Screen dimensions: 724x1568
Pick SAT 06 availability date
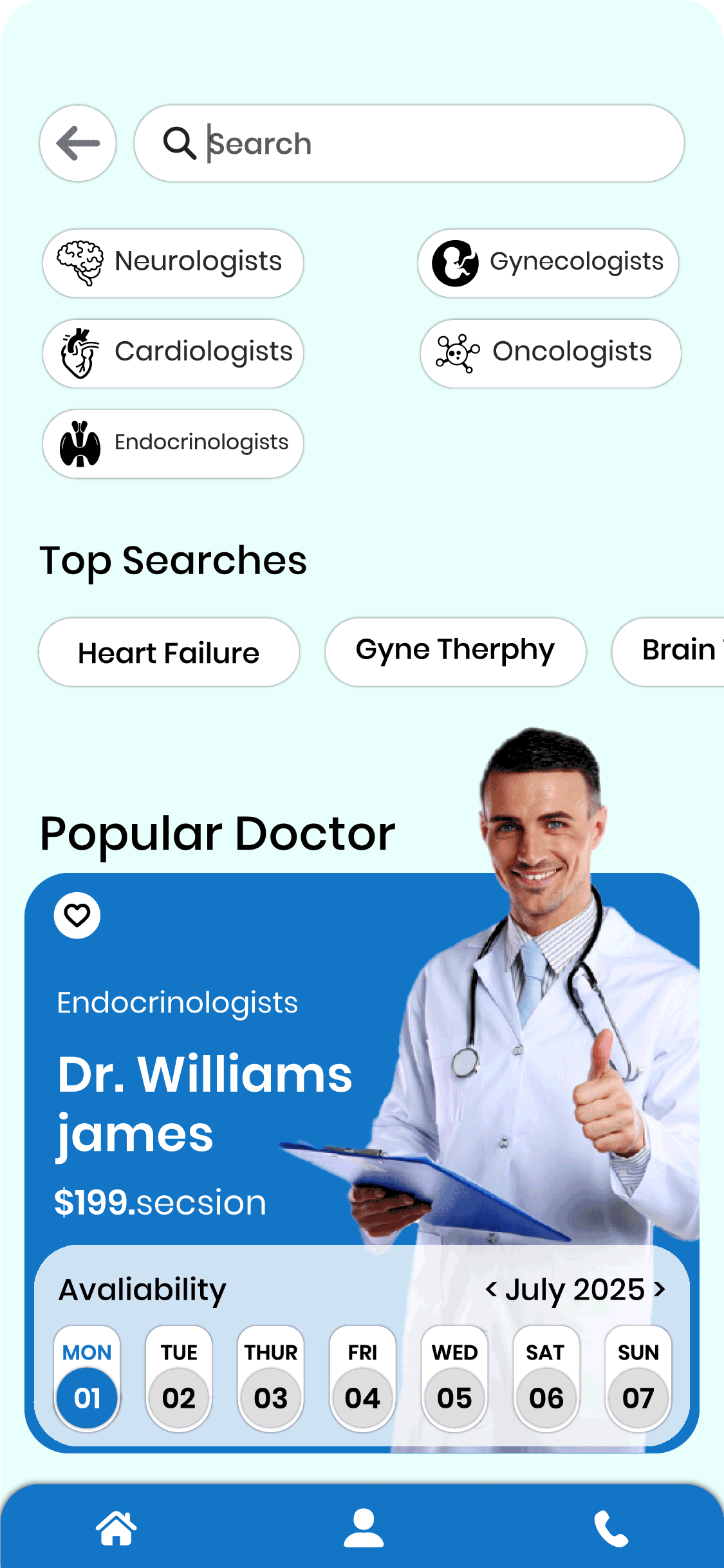(546, 1377)
